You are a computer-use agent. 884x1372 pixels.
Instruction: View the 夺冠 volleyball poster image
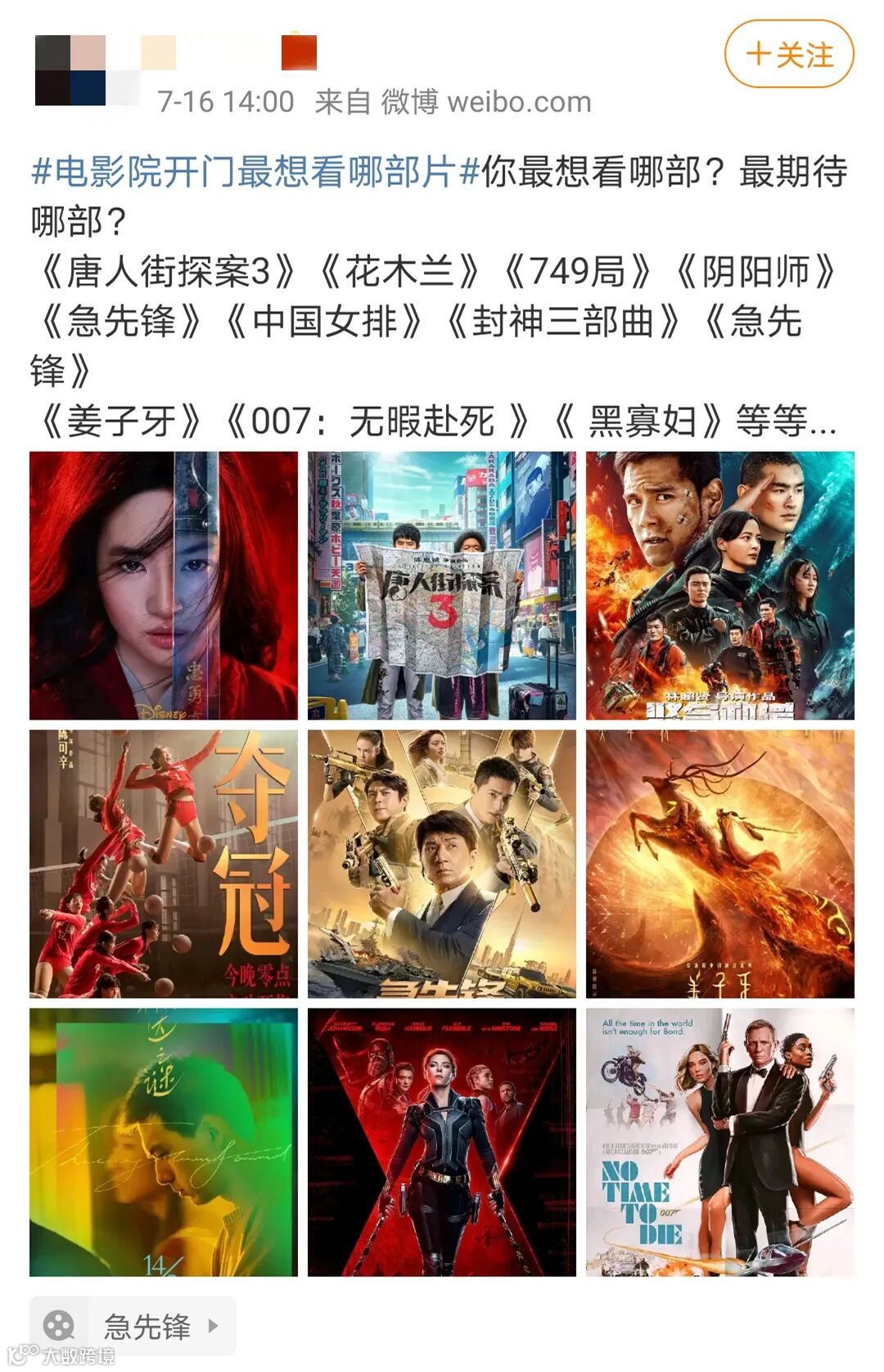coord(164,864)
